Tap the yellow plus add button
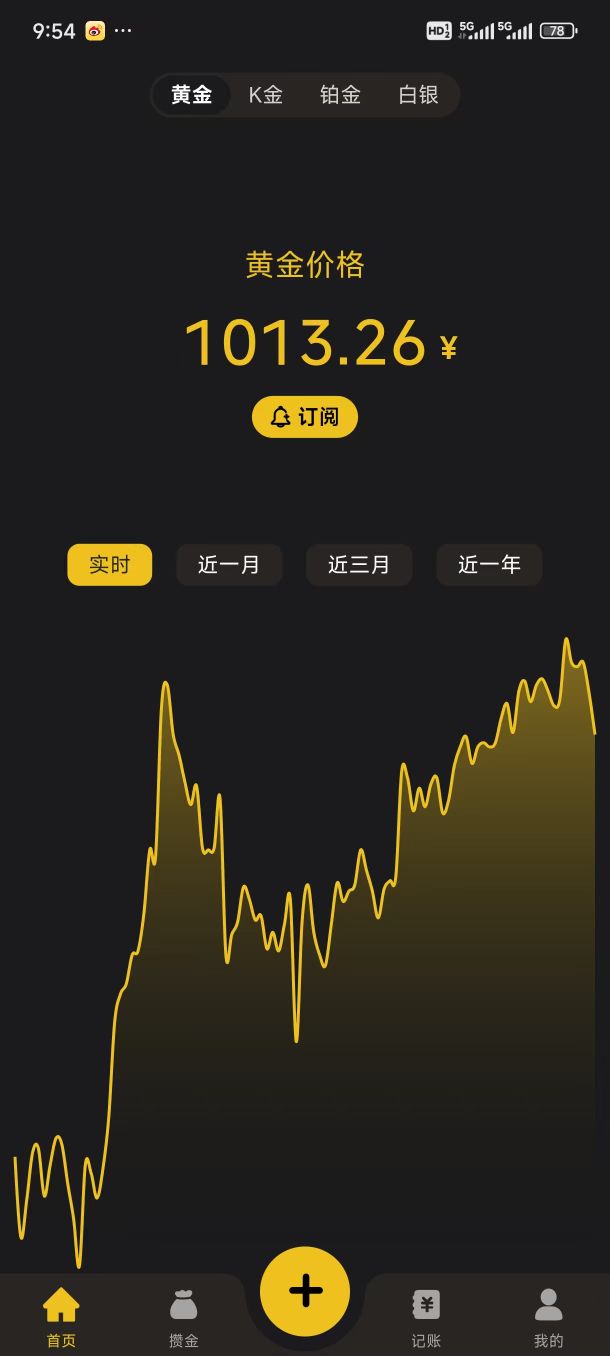 coord(305,1291)
